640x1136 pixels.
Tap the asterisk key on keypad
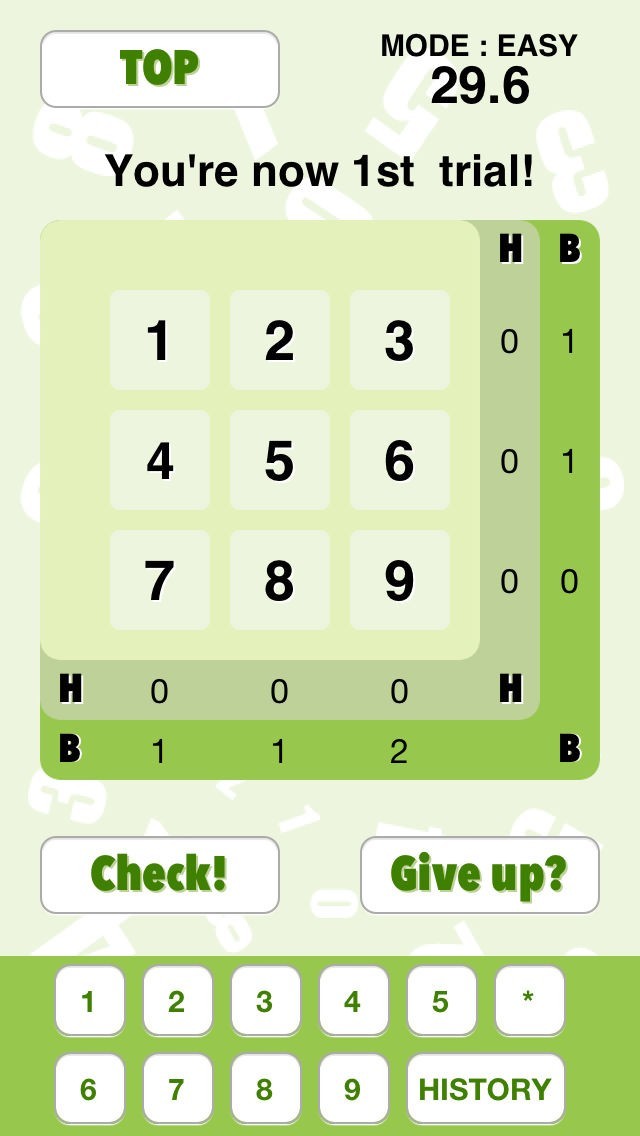tap(529, 1001)
